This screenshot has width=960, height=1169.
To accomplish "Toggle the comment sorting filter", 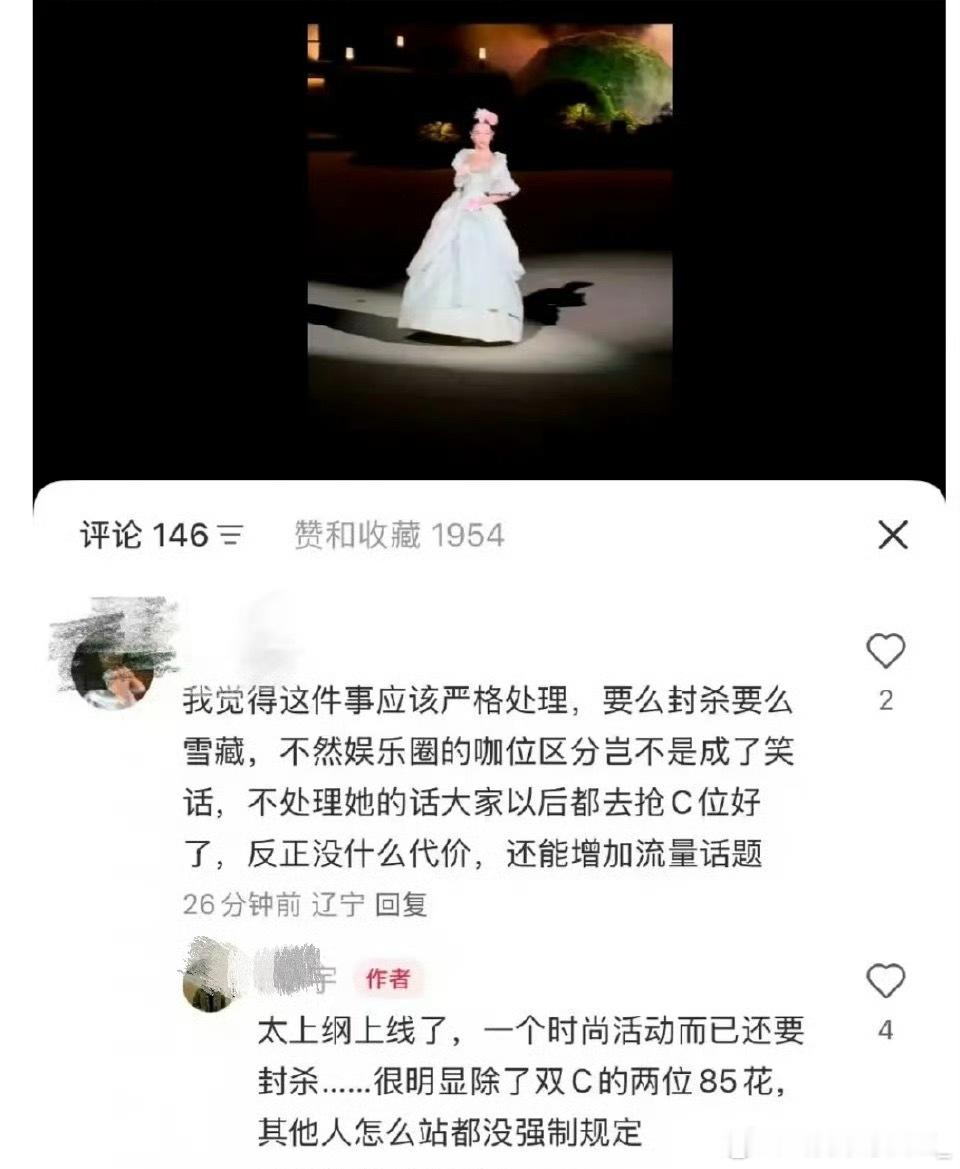I will pos(229,536).
